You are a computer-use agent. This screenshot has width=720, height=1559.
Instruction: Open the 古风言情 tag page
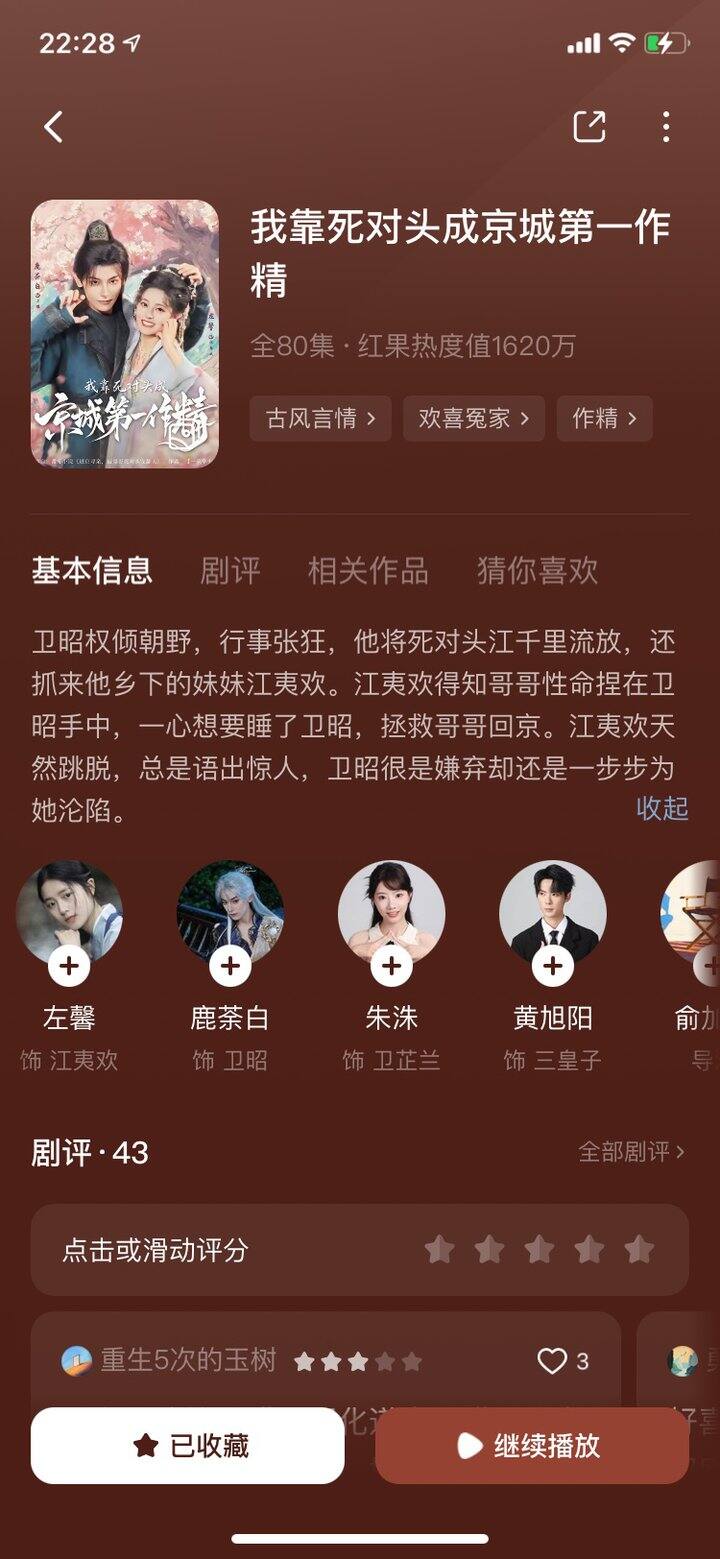320,419
